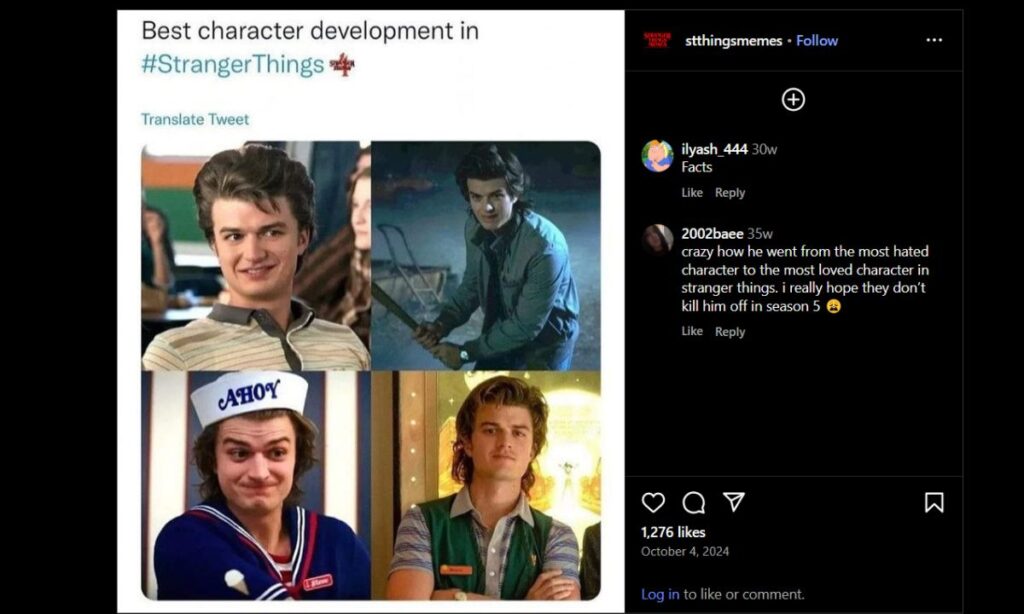Image resolution: width=1024 pixels, height=614 pixels.
Task: Follow the stthingsmemes account
Action: point(817,41)
